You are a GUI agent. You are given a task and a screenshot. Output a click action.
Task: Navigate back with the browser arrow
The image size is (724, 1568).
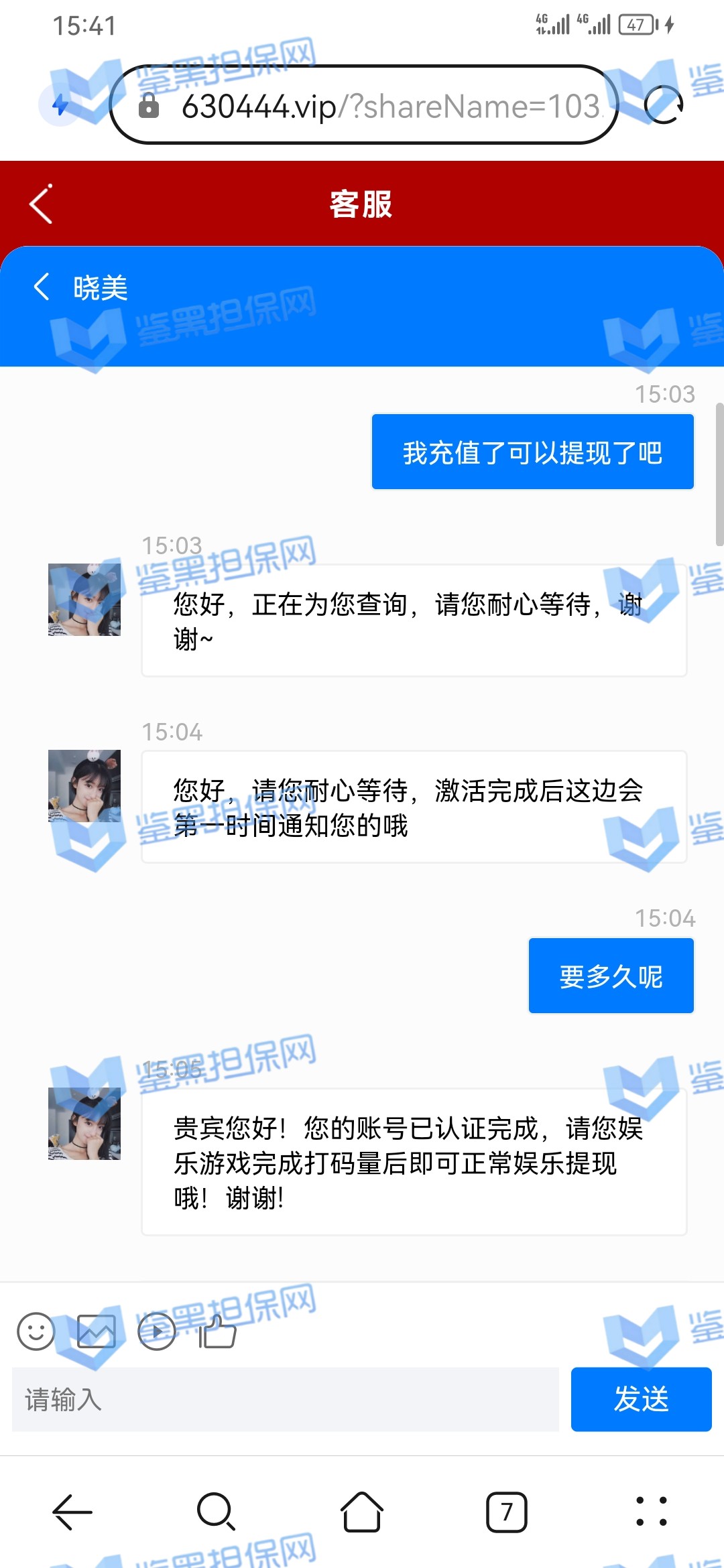(72, 1512)
